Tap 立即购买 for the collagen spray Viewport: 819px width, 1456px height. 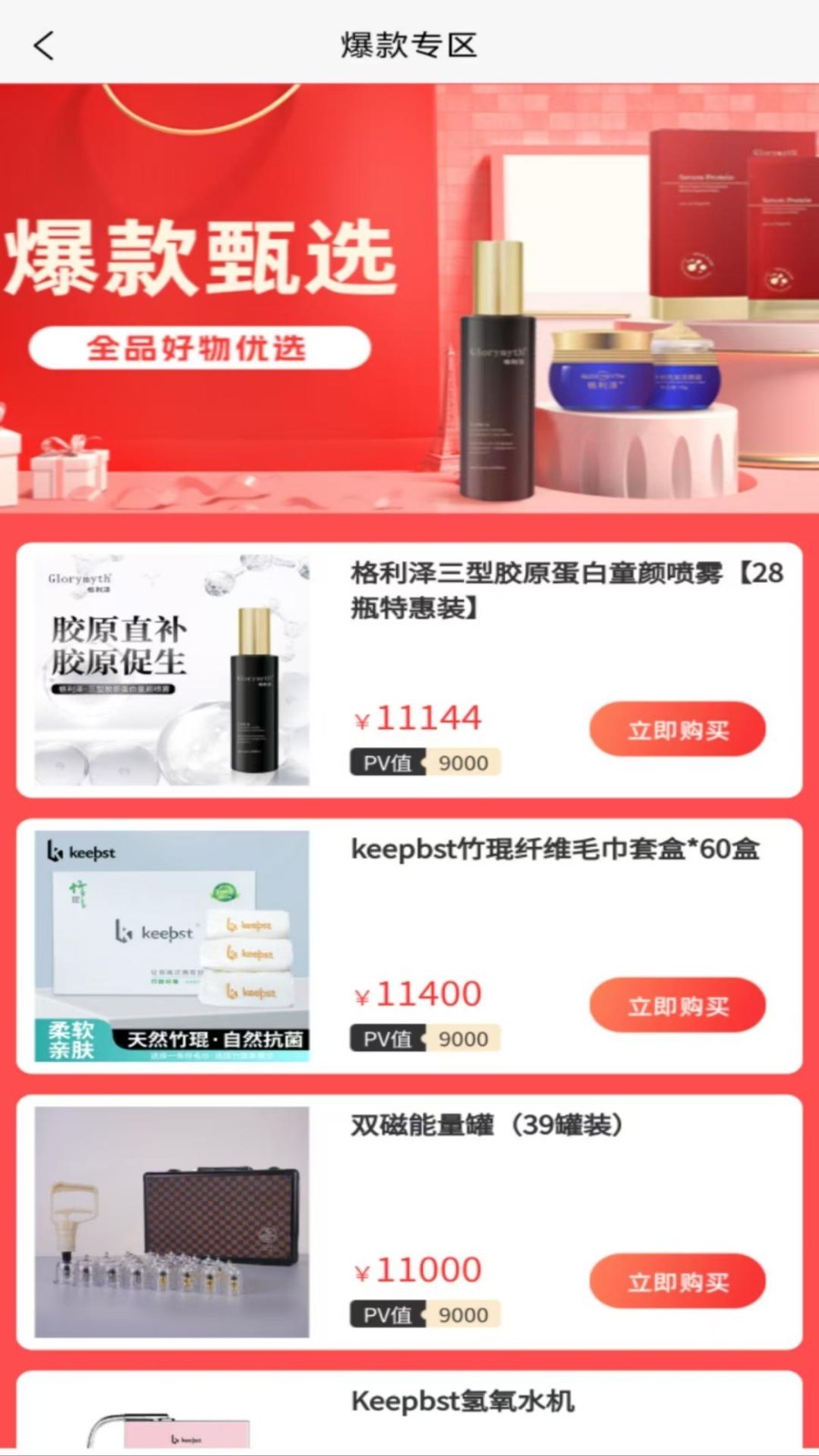click(x=677, y=729)
